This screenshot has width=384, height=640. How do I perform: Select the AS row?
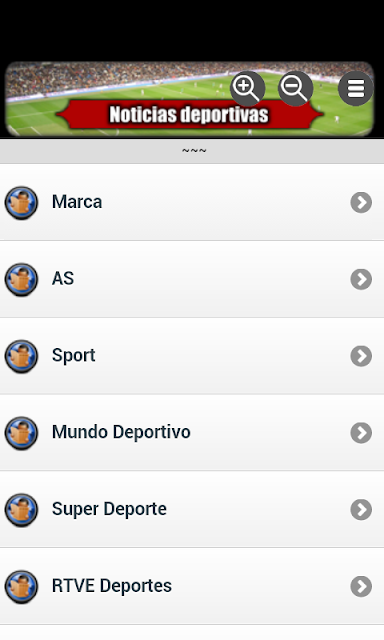click(192, 279)
